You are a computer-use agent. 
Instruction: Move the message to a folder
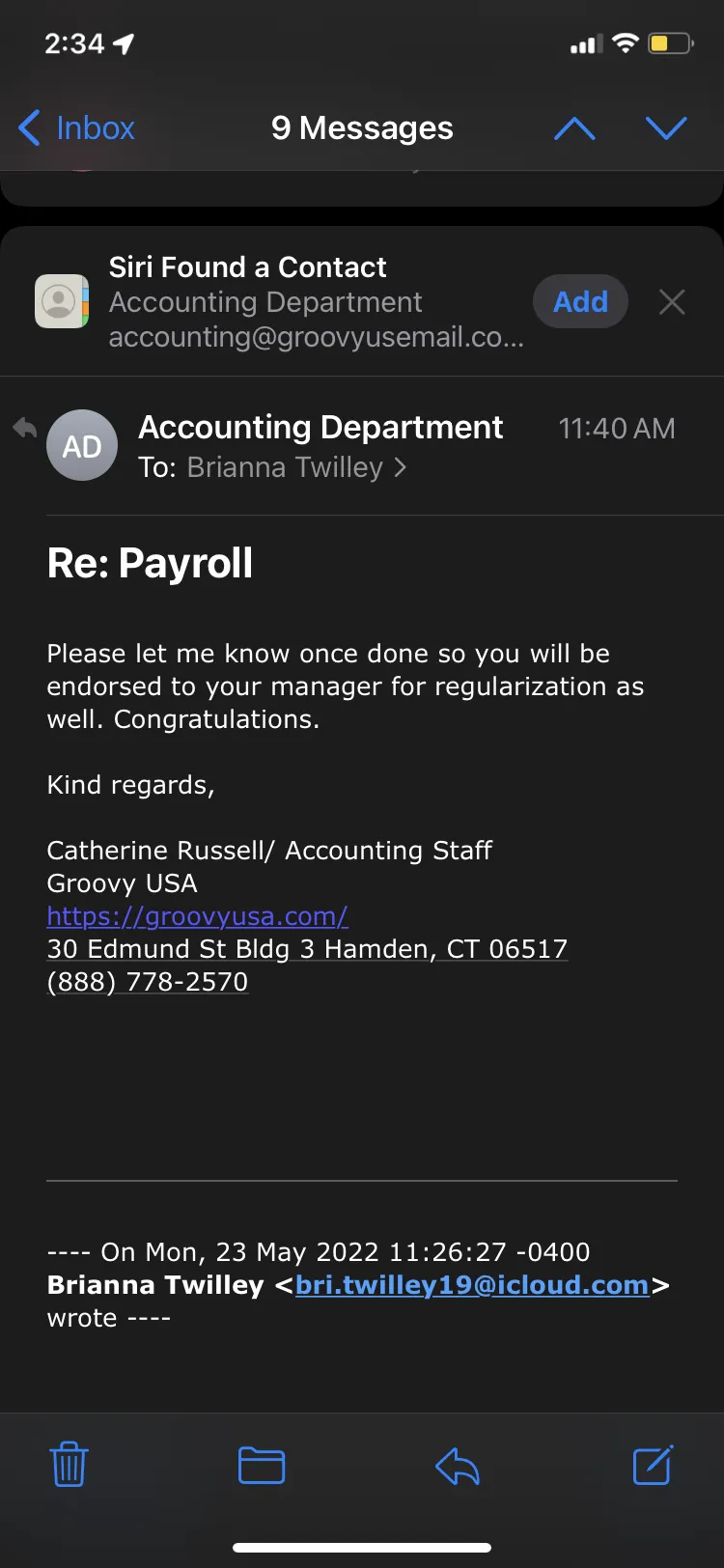261,1465
